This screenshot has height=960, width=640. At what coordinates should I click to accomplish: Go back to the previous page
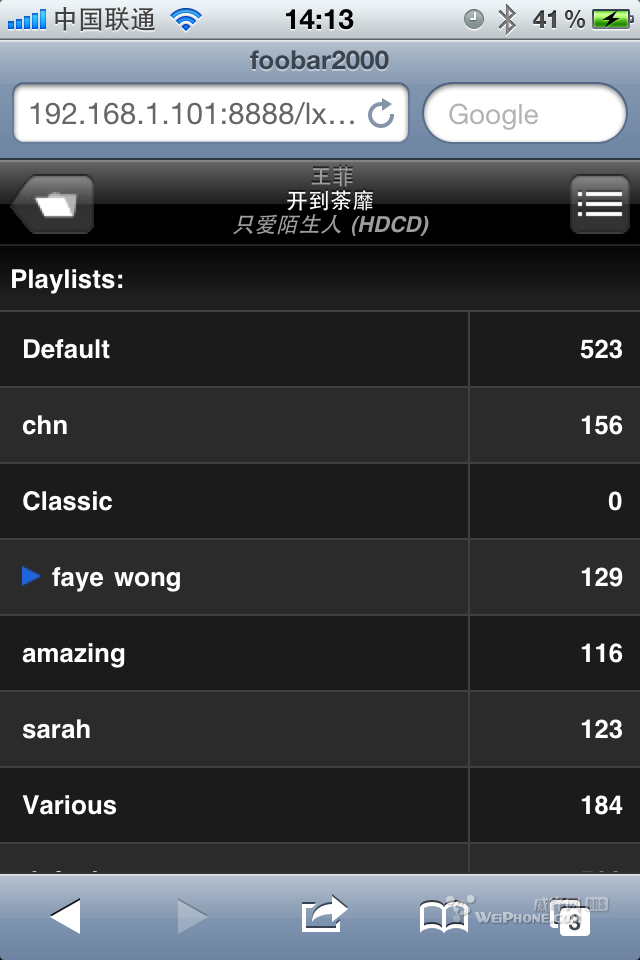click(65, 915)
